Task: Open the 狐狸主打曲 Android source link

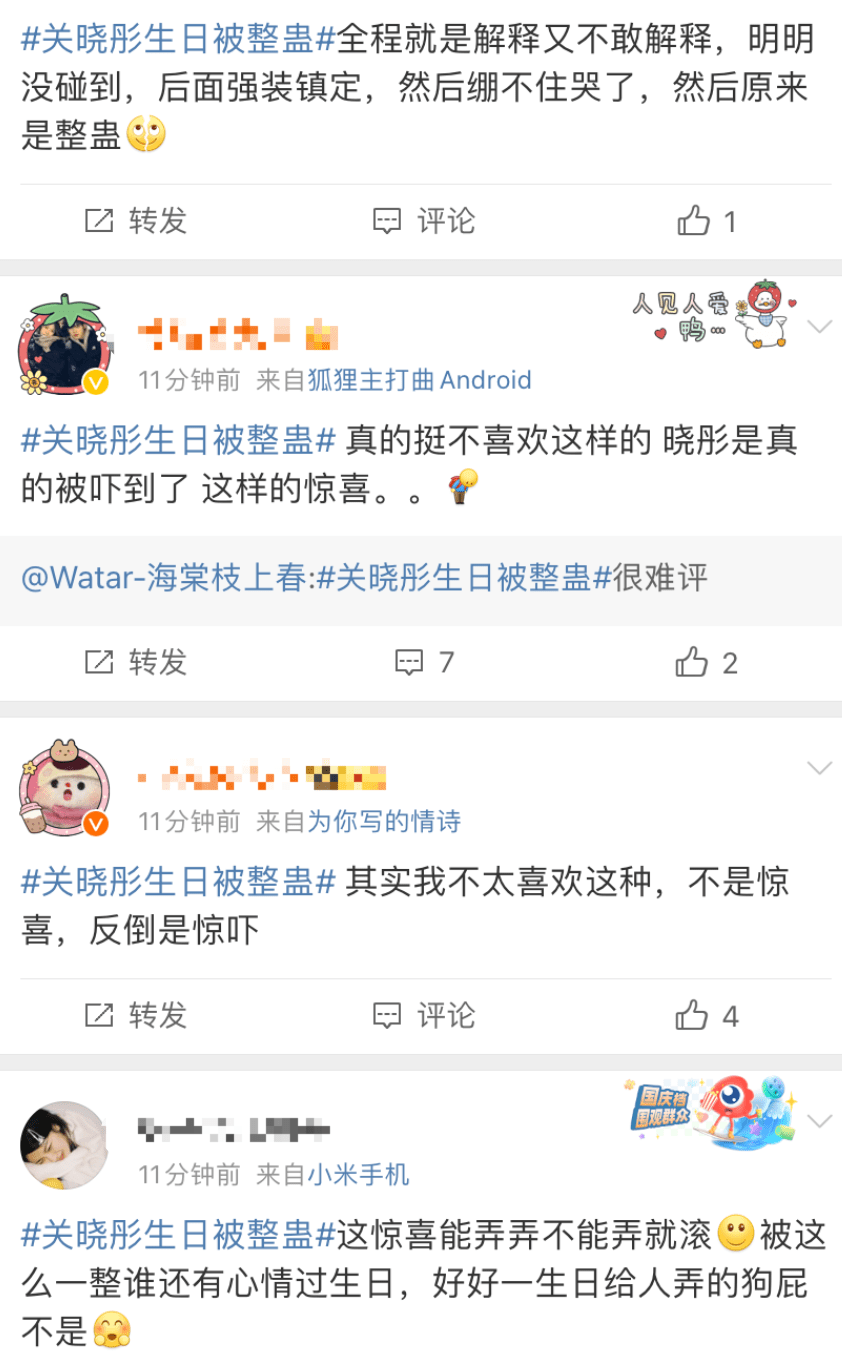Action: tap(419, 380)
